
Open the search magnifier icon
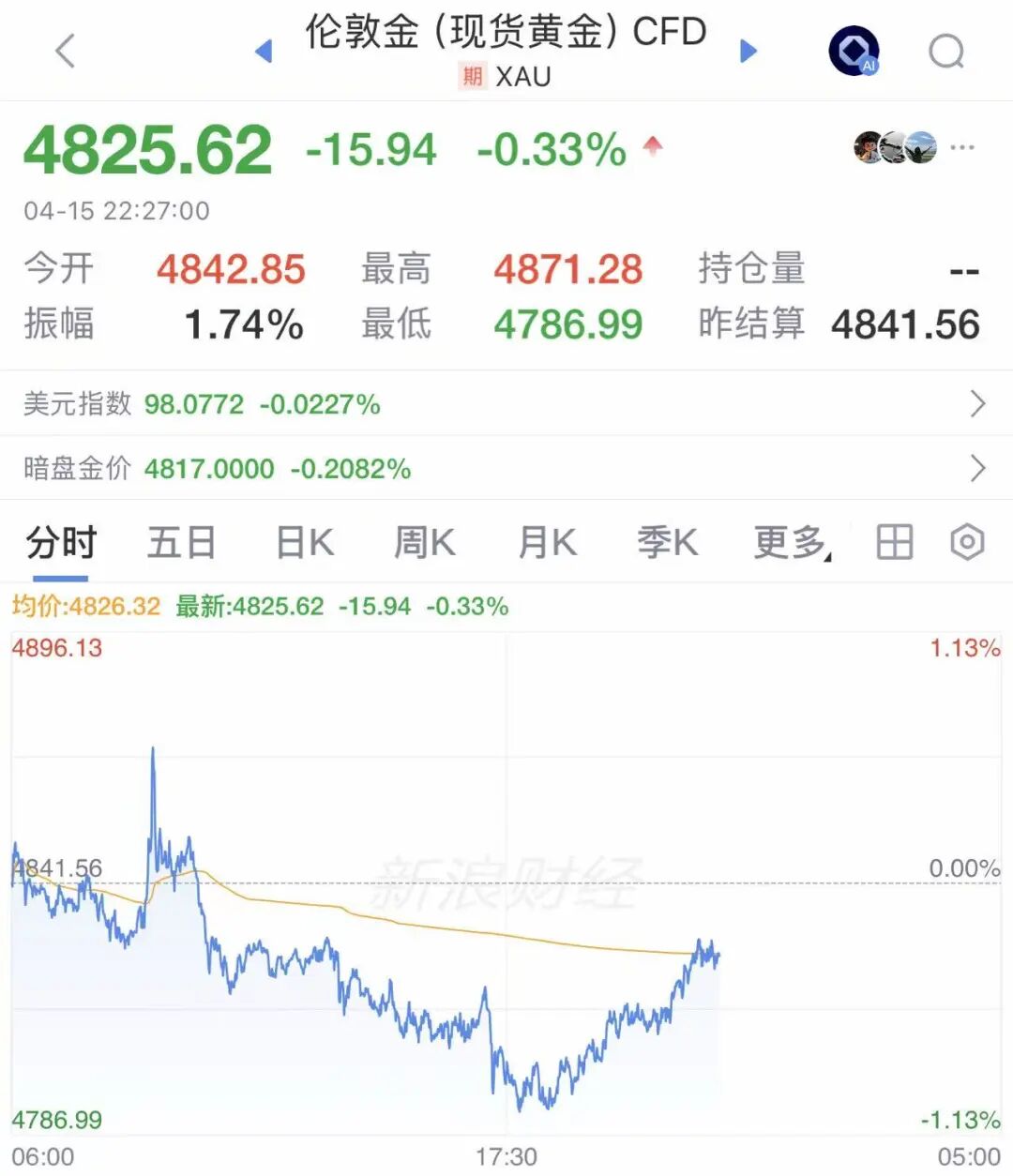(x=947, y=52)
